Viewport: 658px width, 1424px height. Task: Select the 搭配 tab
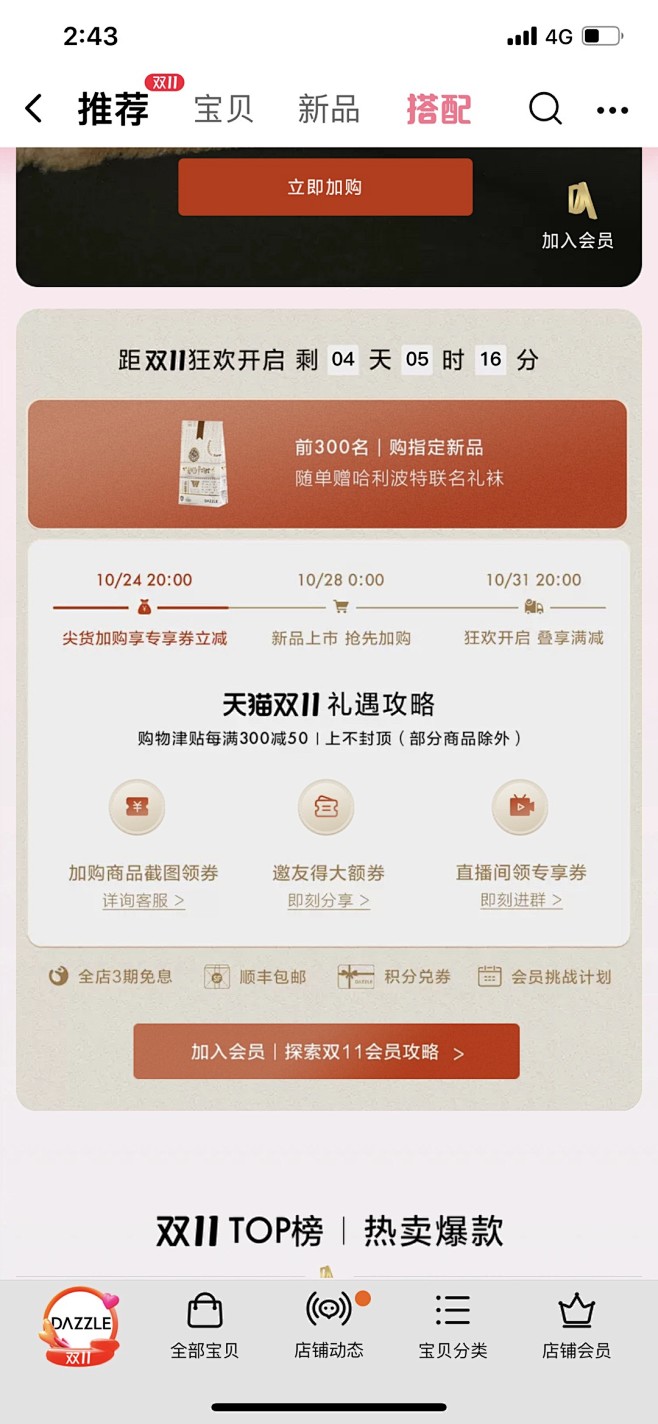(x=438, y=109)
